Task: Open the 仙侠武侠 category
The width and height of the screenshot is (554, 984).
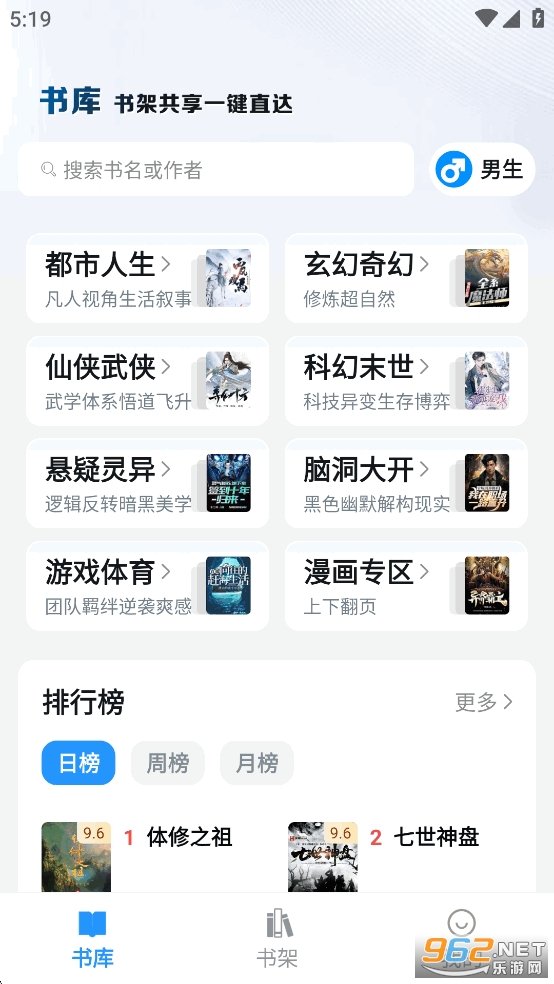Action: 147,381
